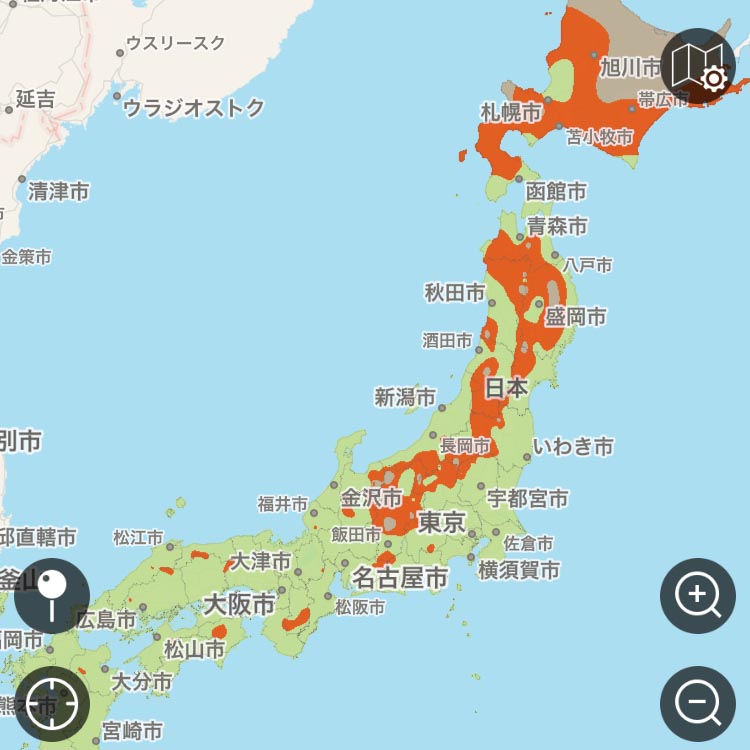Center map on current location
This screenshot has height=750, width=750.
pyautogui.click(x=52, y=705)
